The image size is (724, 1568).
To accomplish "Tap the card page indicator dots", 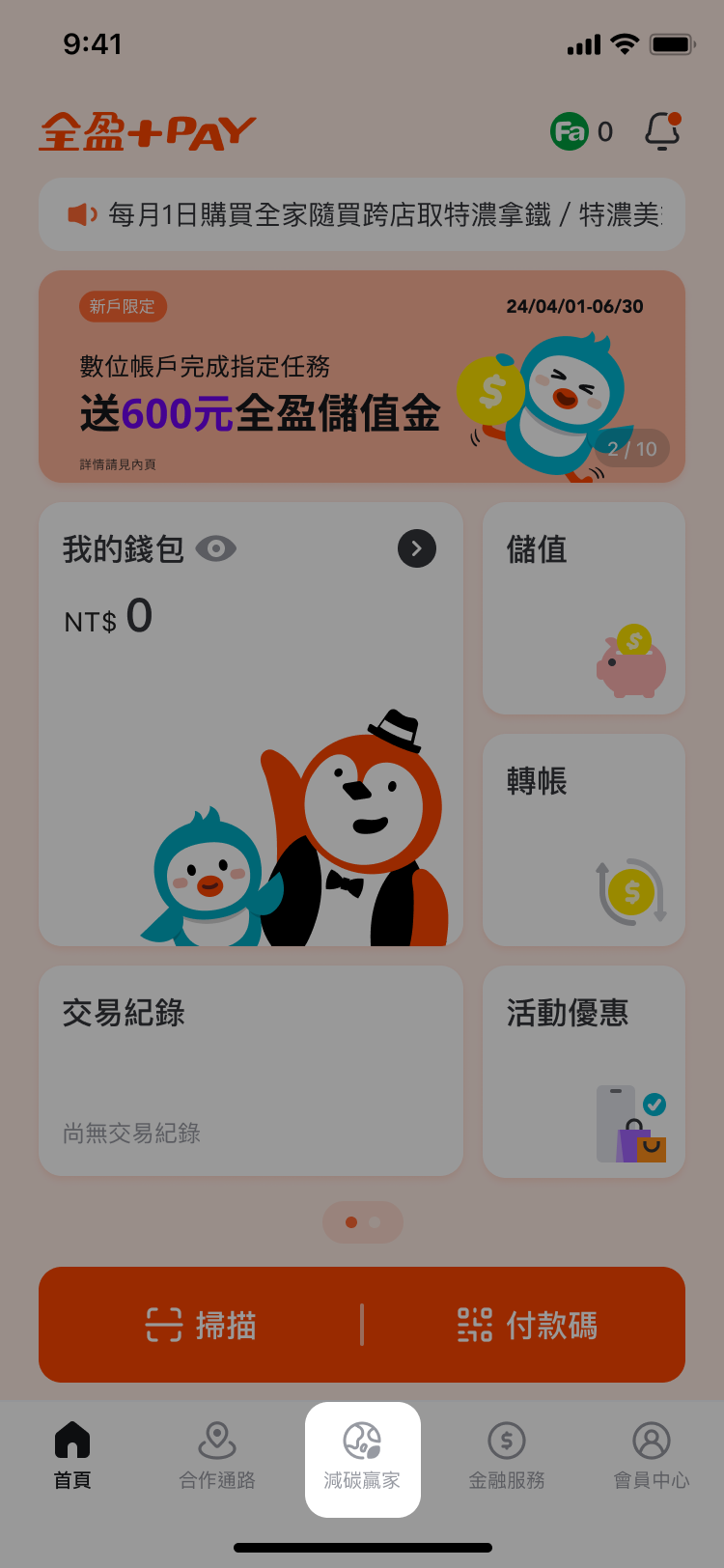I will [x=363, y=1222].
